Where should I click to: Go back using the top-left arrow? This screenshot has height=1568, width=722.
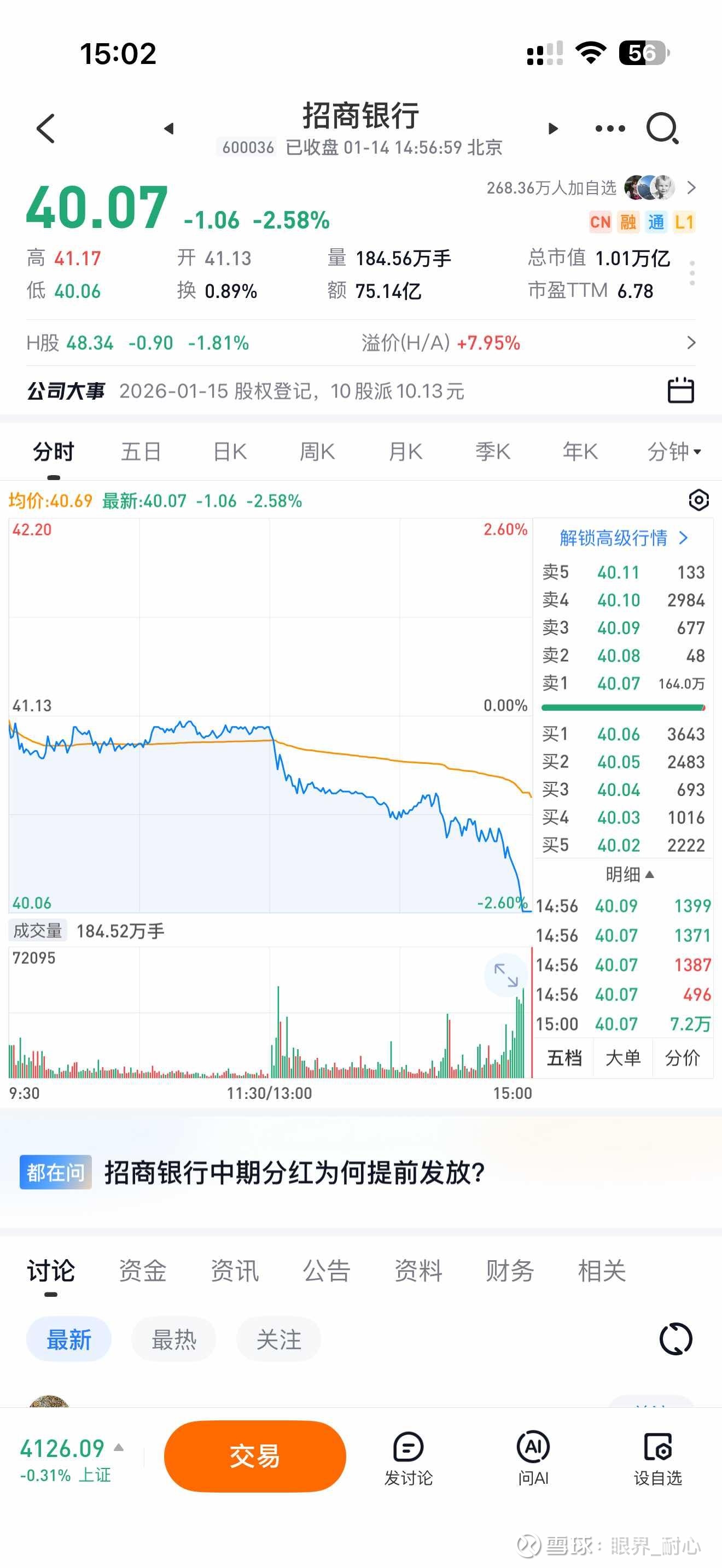click(x=45, y=128)
